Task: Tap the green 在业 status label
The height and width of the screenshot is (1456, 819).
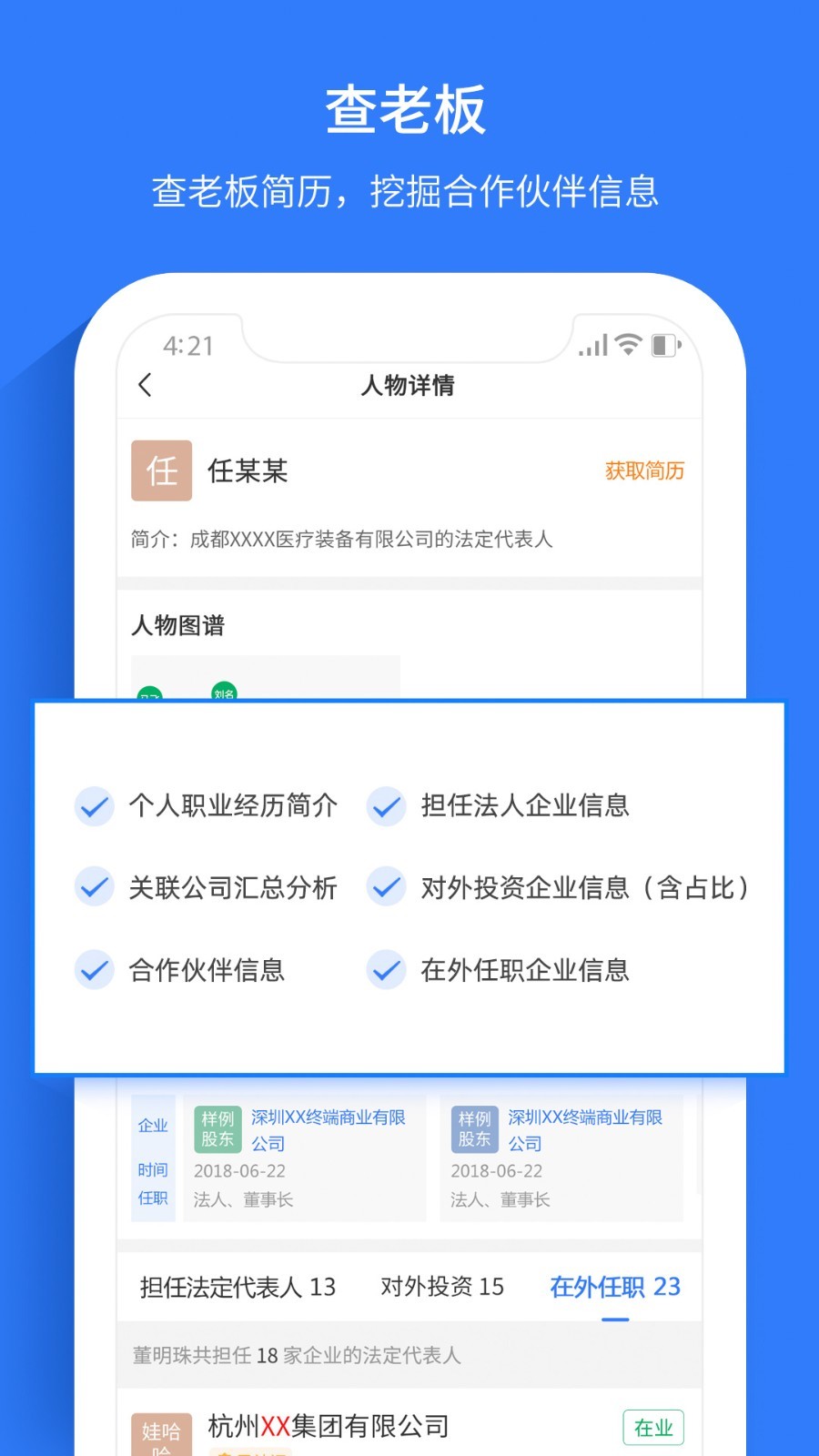Action: (x=652, y=1427)
